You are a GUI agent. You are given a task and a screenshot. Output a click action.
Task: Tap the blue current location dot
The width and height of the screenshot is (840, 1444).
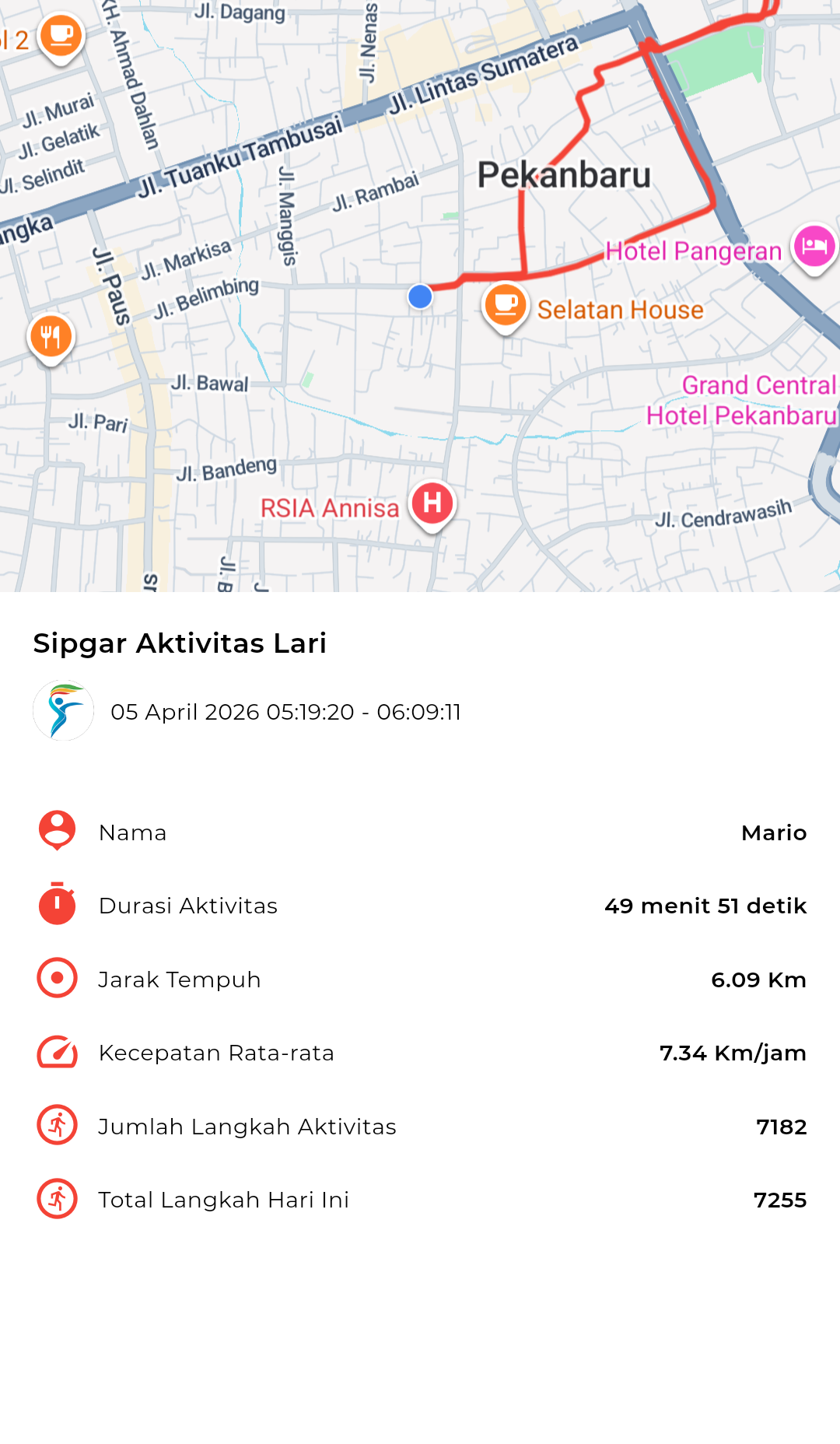point(420,296)
